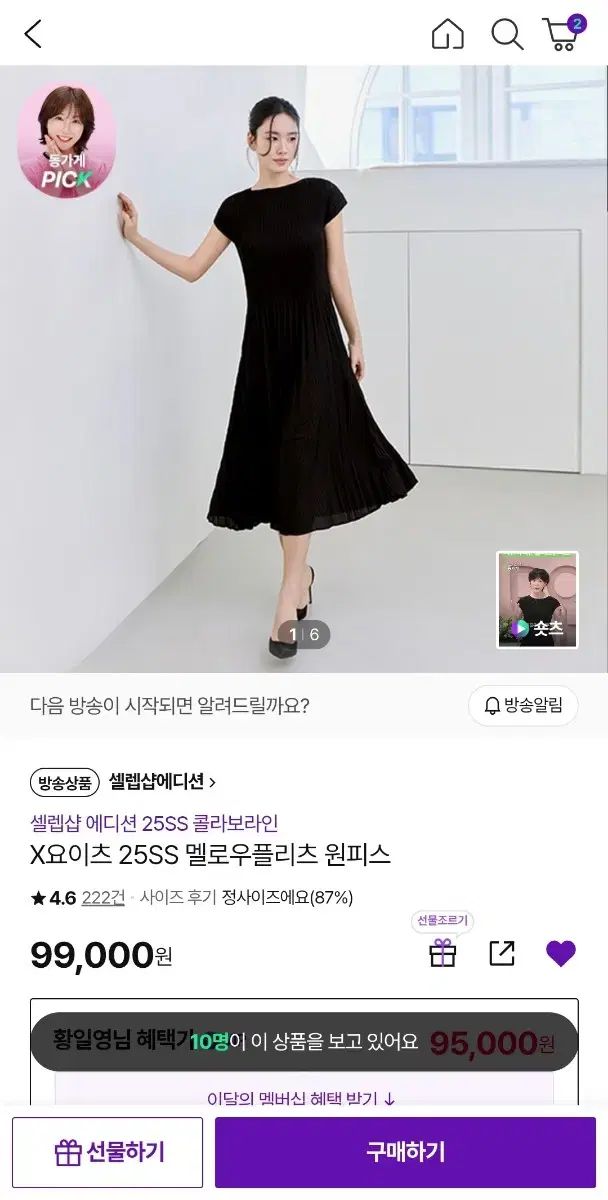Open the 222건 reviews link
Viewport: 608px width, 1200px height.
coord(103,897)
